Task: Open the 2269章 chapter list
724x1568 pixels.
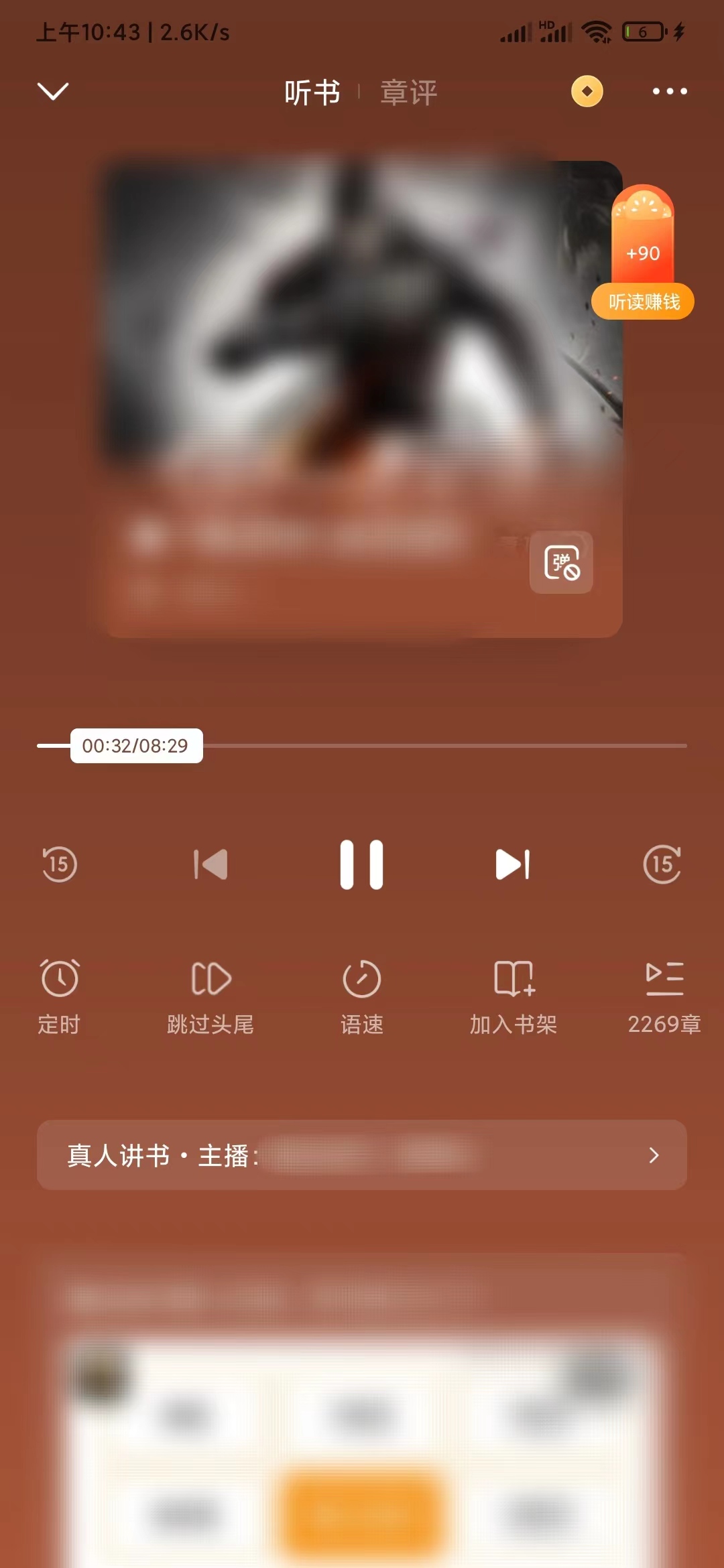Action: pyautogui.click(x=664, y=996)
